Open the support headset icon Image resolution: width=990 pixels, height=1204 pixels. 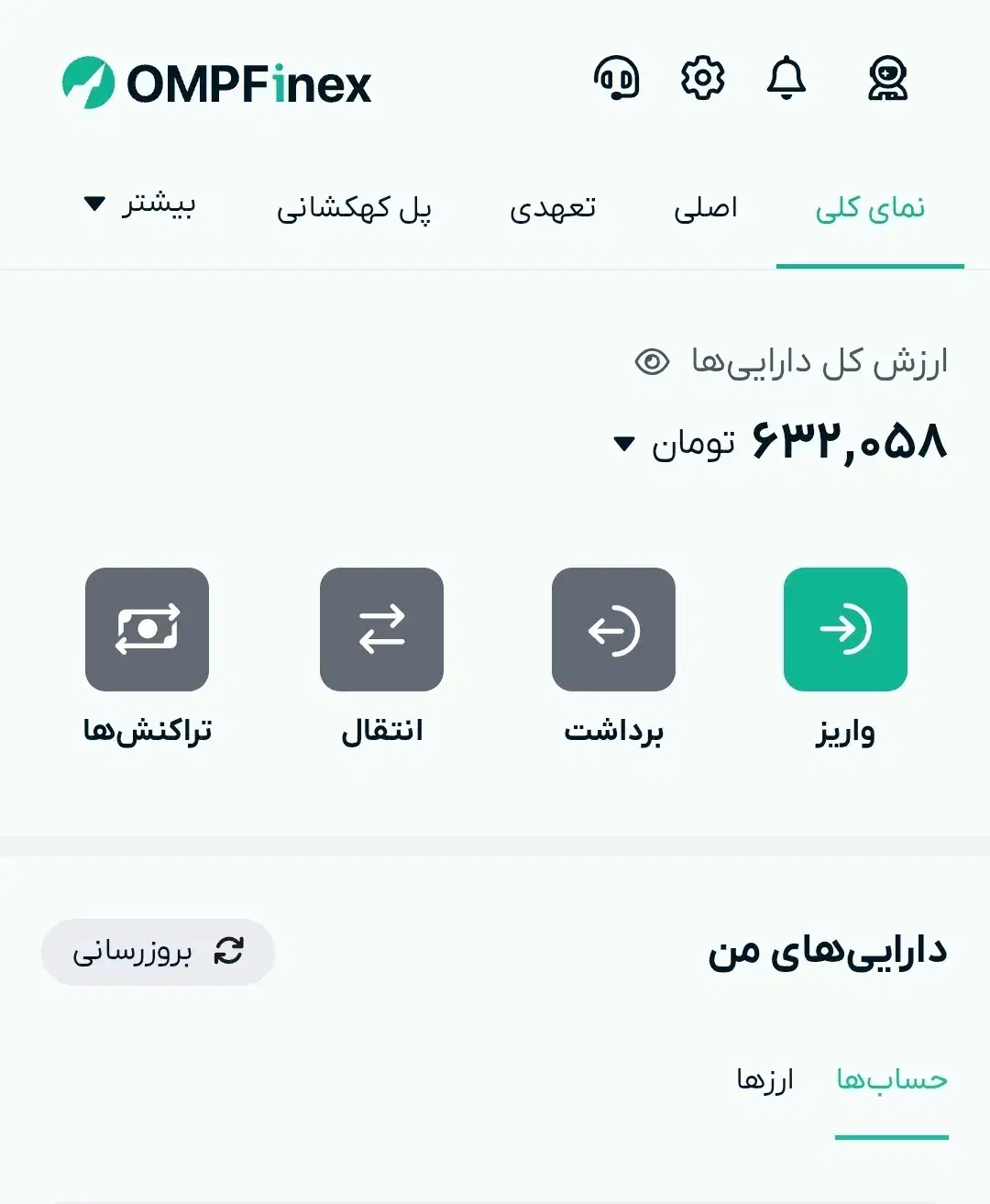click(x=616, y=79)
